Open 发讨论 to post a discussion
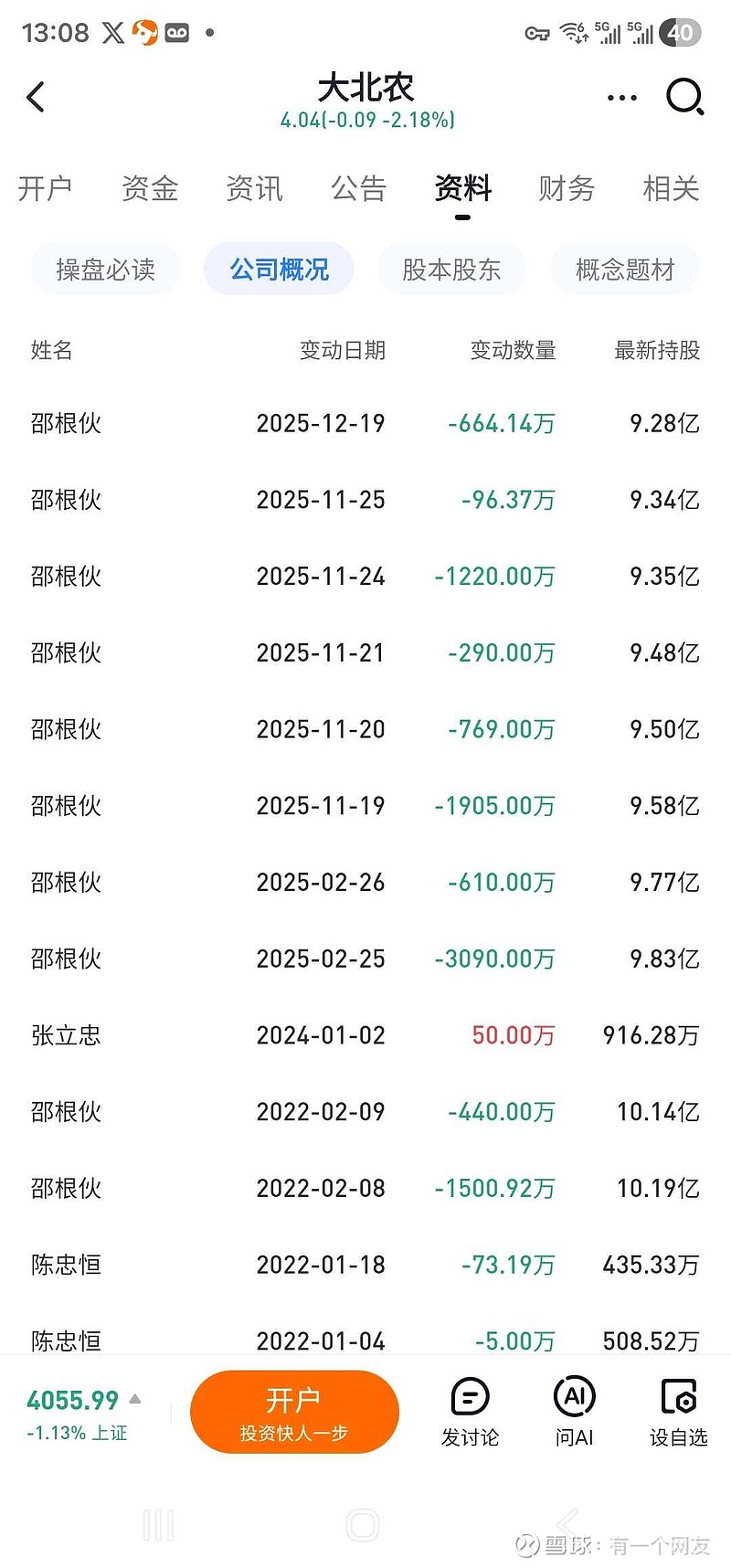The height and width of the screenshot is (1568, 731). [x=470, y=1413]
